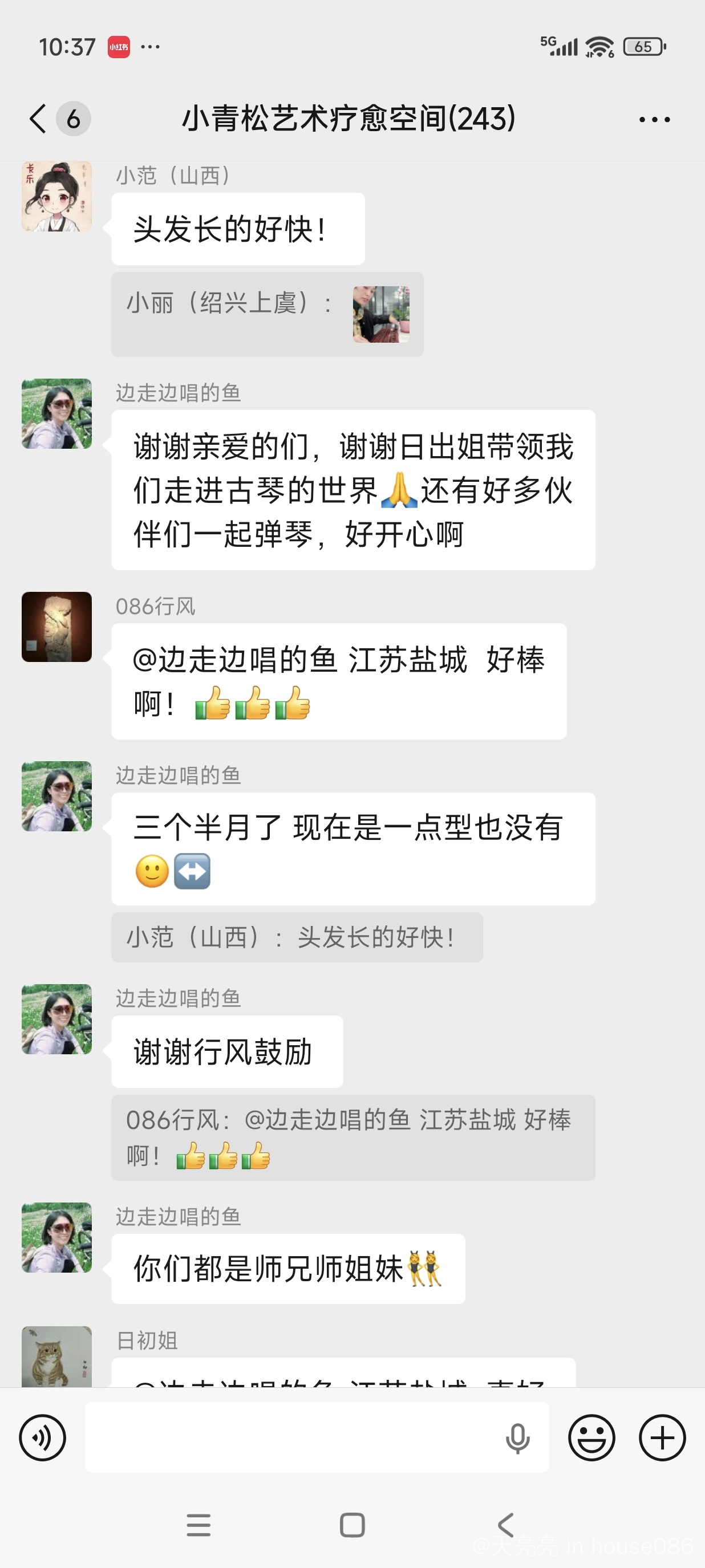Open the emoji sticker panel

click(591, 1438)
